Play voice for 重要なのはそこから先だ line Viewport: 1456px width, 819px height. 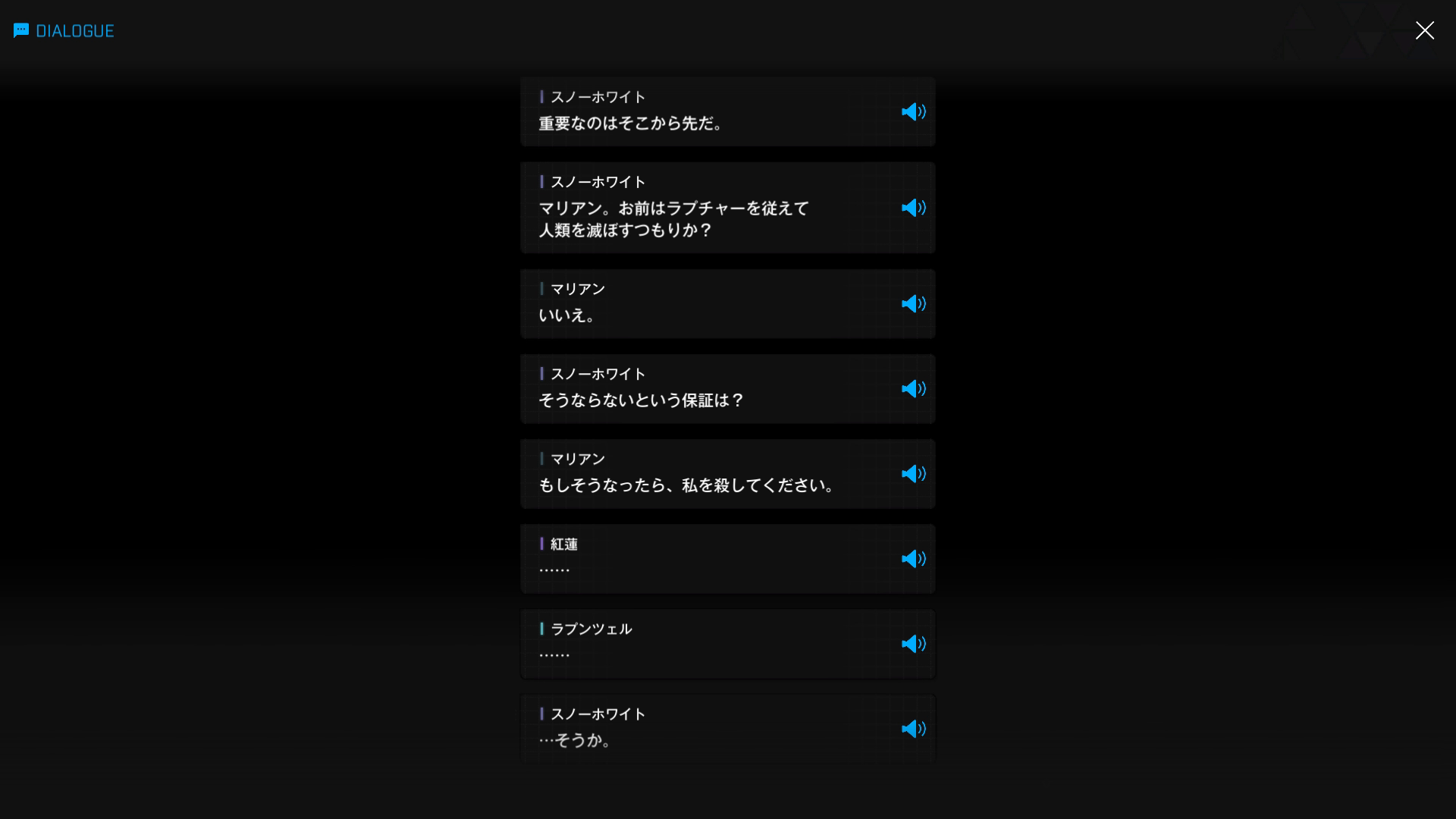click(x=913, y=111)
